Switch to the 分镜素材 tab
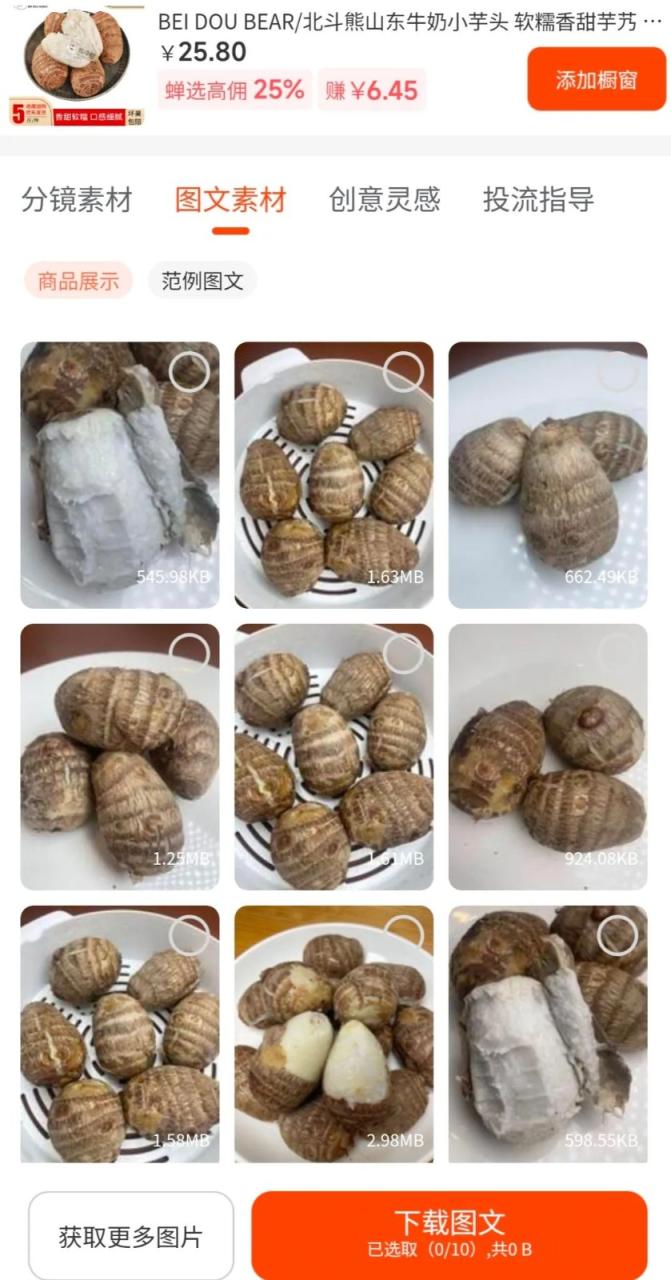 (77, 200)
